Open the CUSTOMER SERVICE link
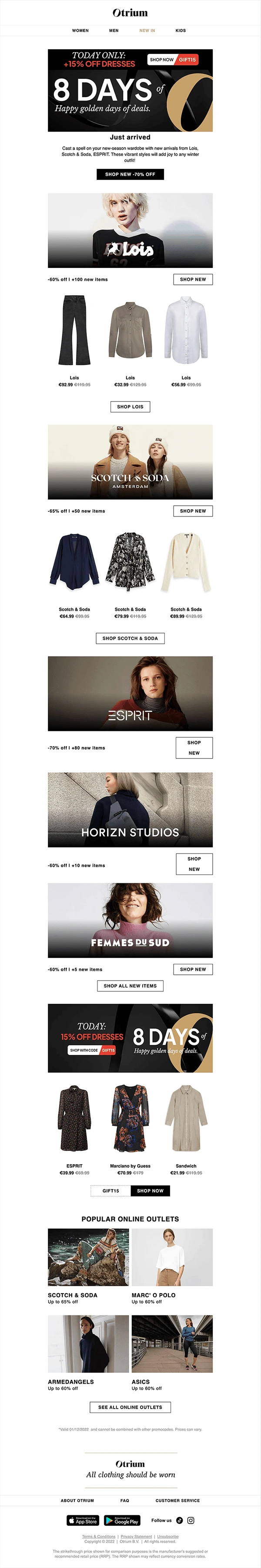261x1568 pixels. click(x=177, y=1500)
